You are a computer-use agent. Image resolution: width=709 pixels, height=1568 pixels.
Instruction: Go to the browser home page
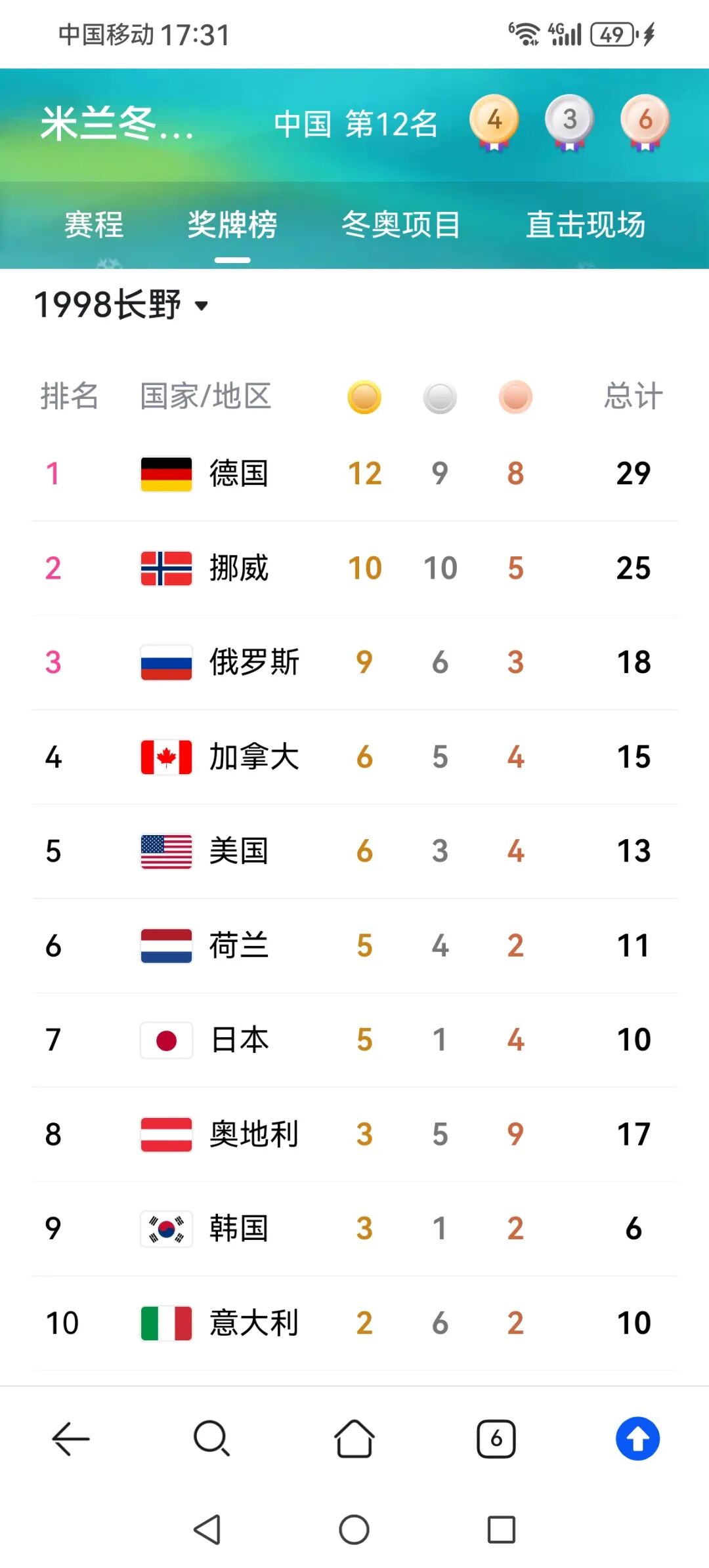coord(354,1439)
